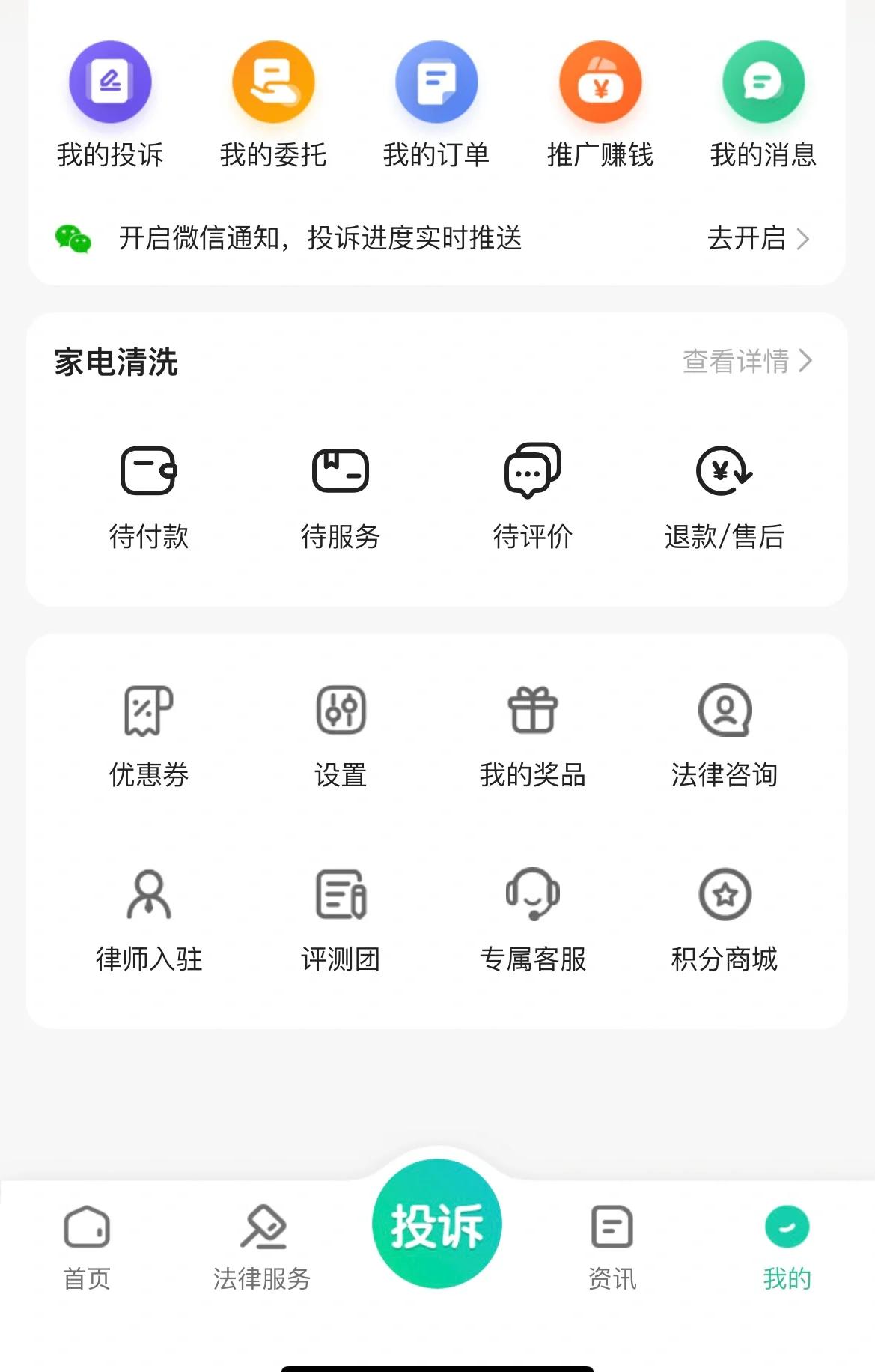This screenshot has height=1372, width=875.
Task: View 我的订单 (My Orders)
Action: pyautogui.click(x=436, y=105)
